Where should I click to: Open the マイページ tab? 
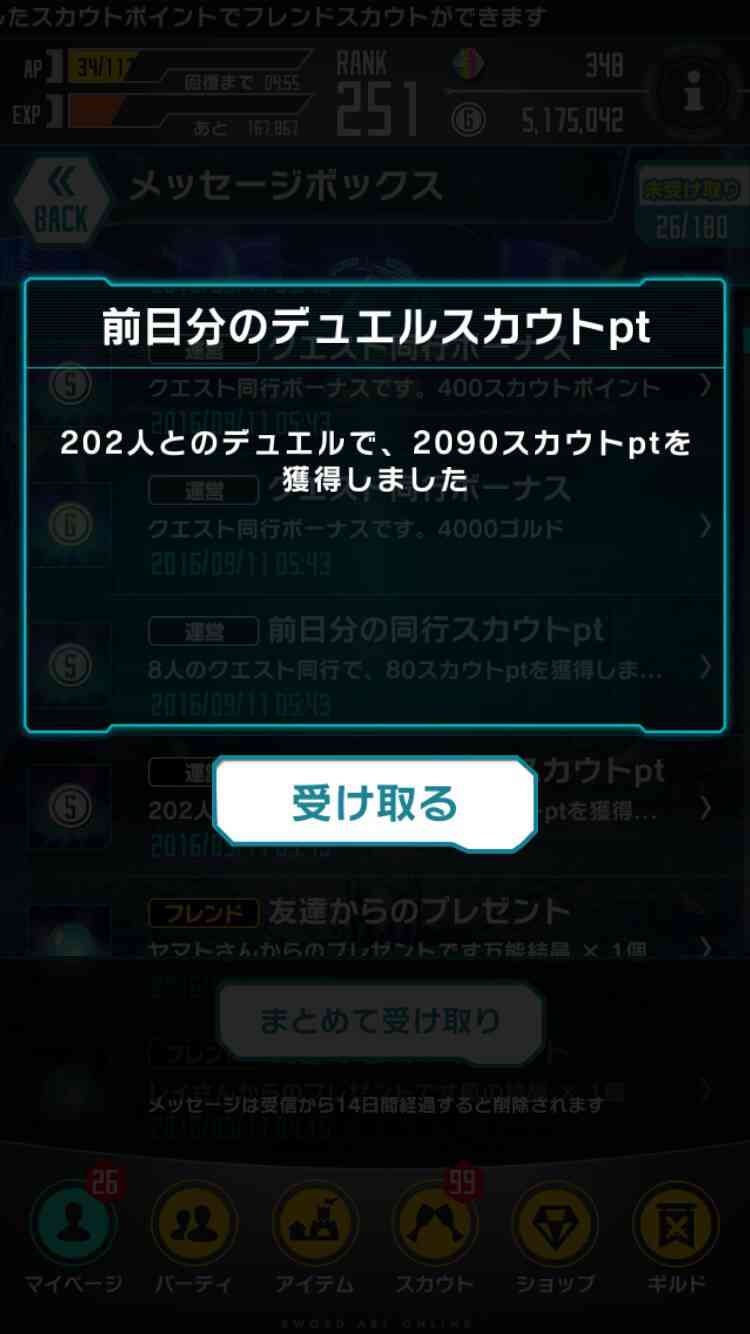coord(73,1238)
